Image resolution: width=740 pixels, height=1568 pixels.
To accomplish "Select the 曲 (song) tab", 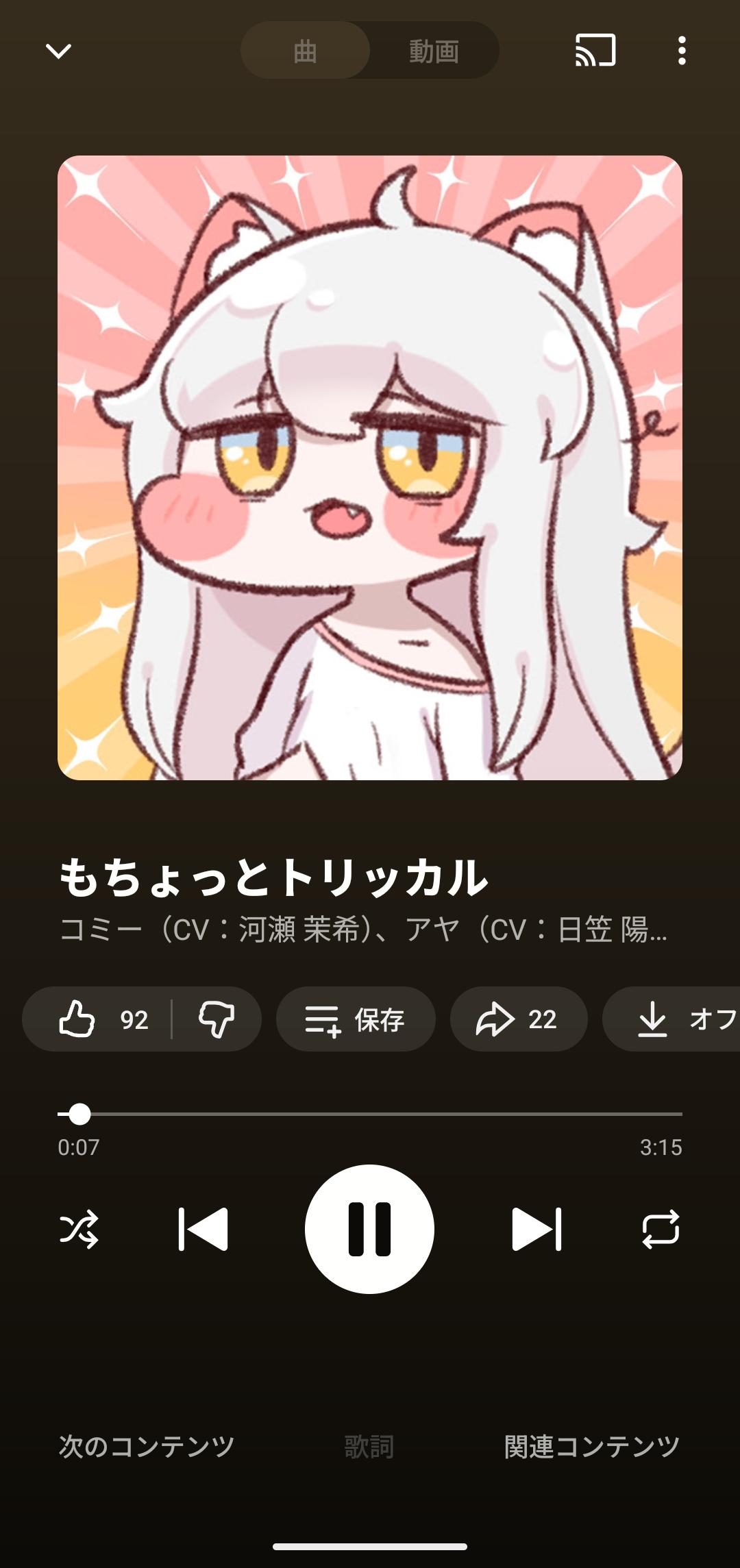I will (305, 51).
